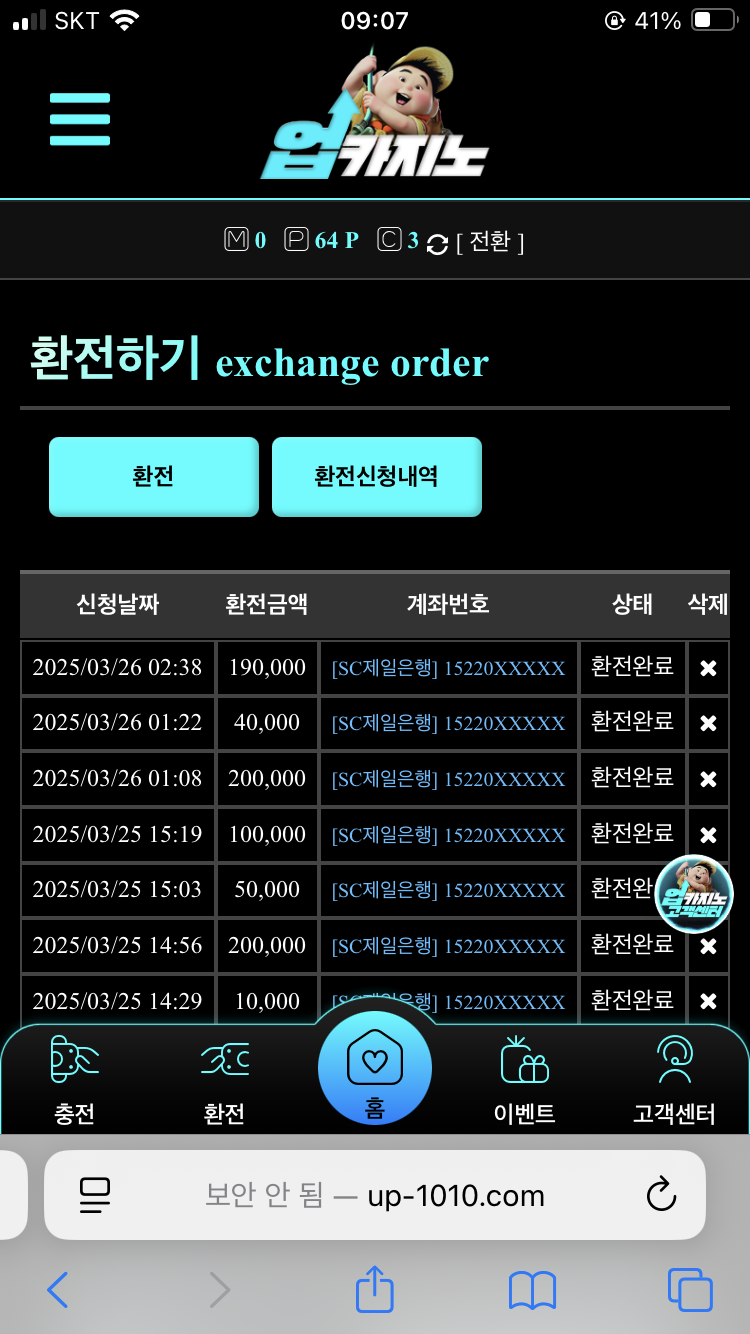This screenshot has width=750, height=1334.
Task: Open 환전신청내역 history
Action: (376, 476)
